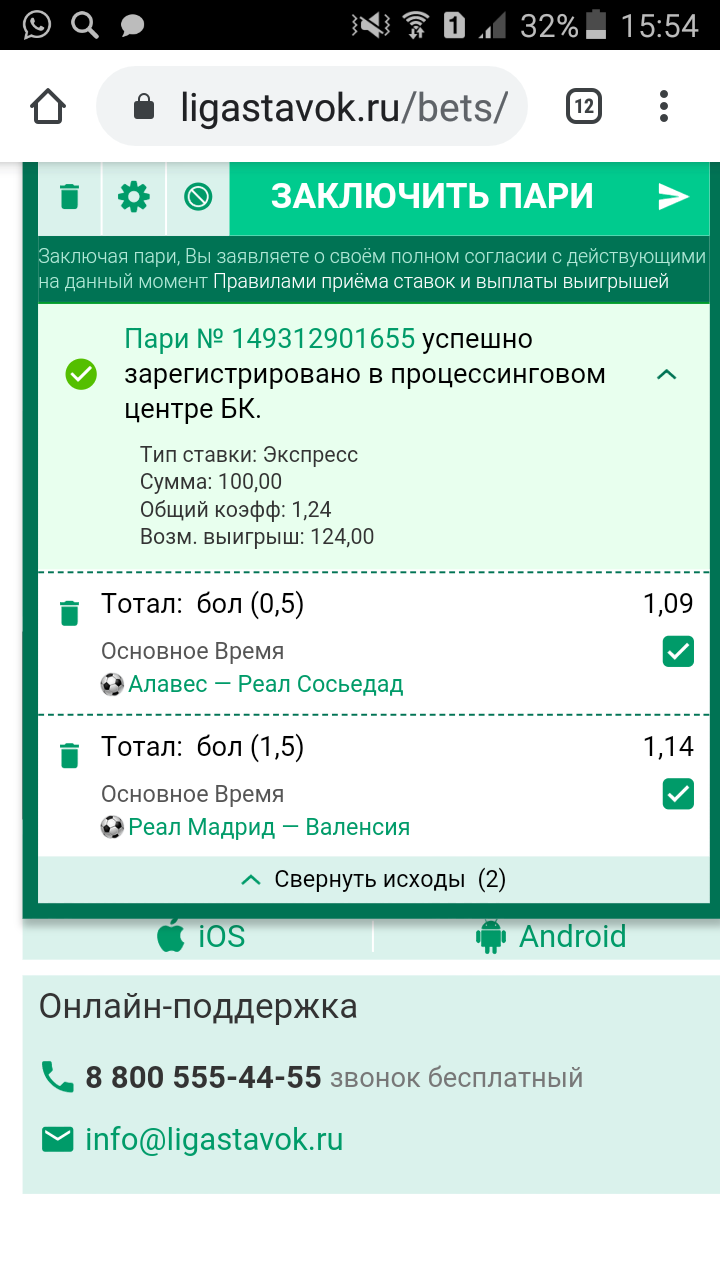Uncheck the Алавес — Реал Сосьедад outcome
This screenshot has width=720, height=1280.
pos(678,652)
